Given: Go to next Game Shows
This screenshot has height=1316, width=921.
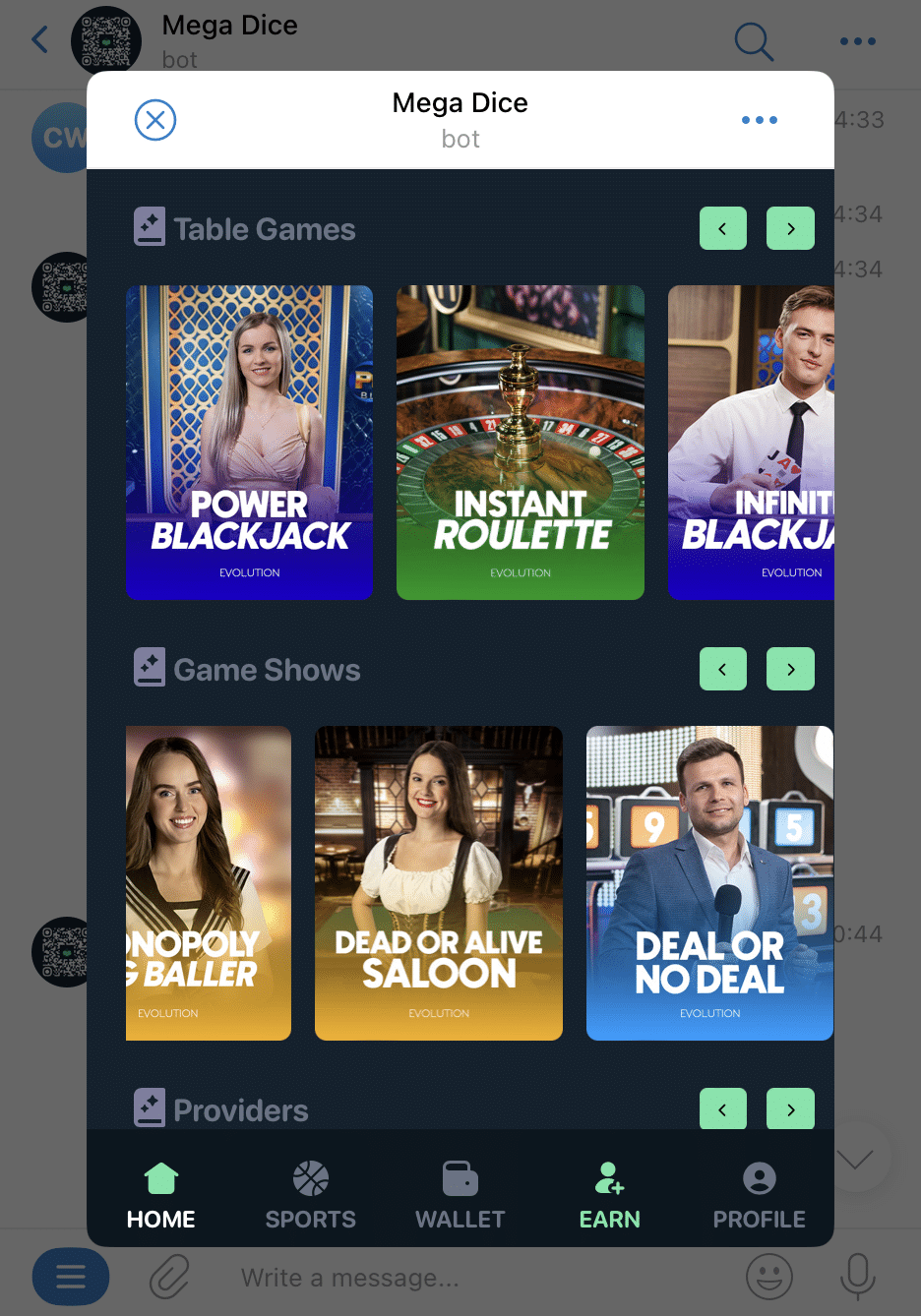Looking at the screenshot, I should tap(790, 669).
